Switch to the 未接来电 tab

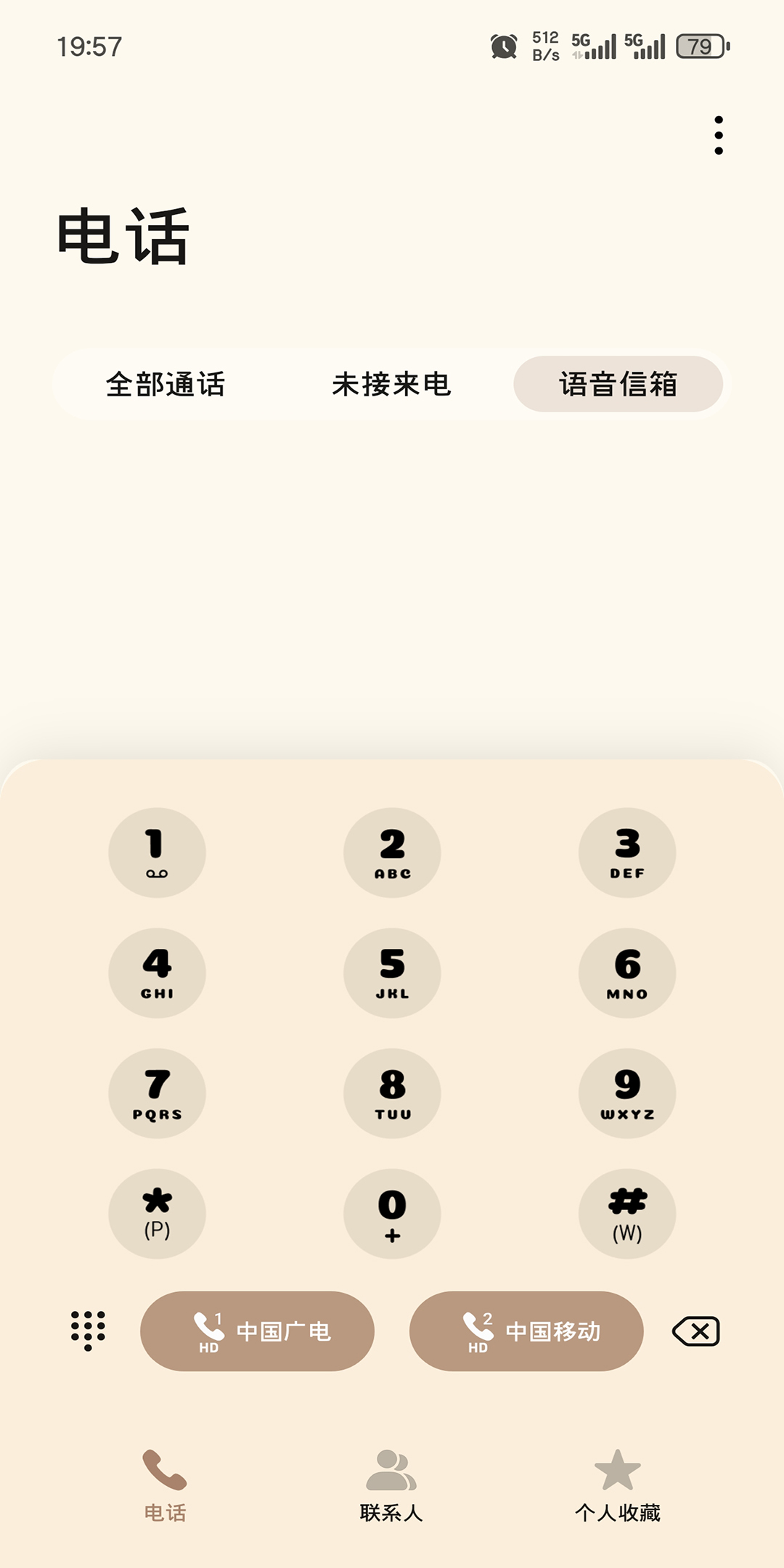click(392, 384)
